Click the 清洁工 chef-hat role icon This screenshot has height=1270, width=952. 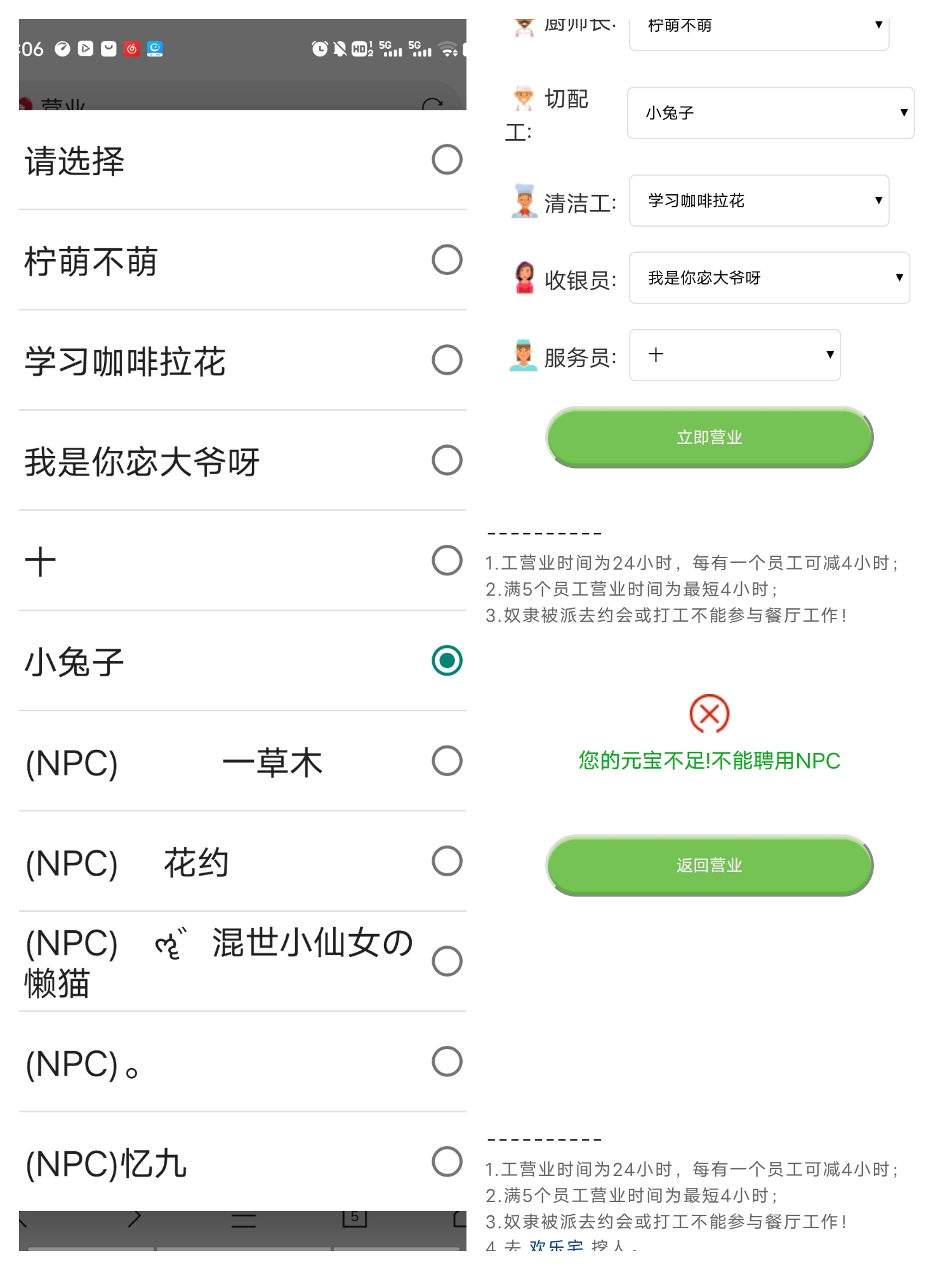coord(524,200)
